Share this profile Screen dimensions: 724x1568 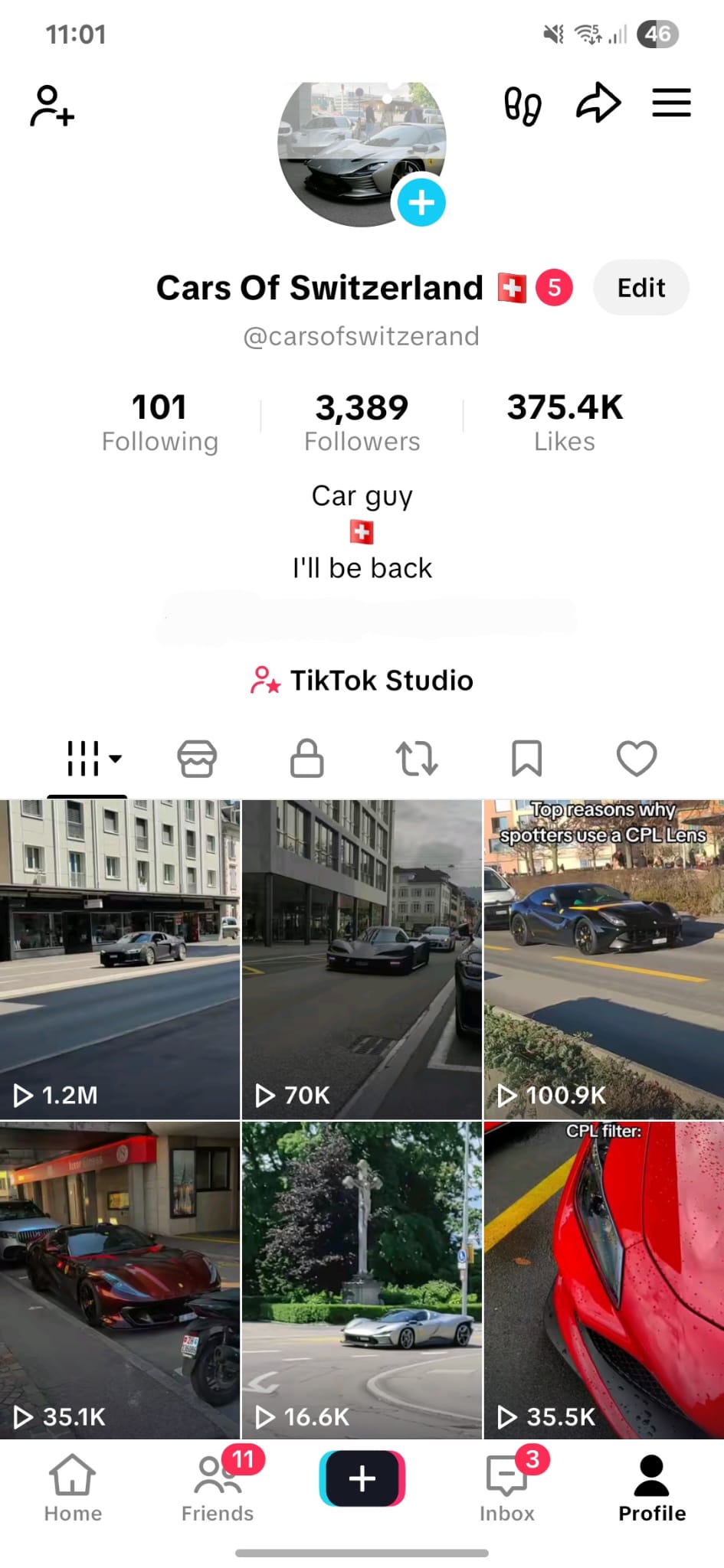(598, 103)
